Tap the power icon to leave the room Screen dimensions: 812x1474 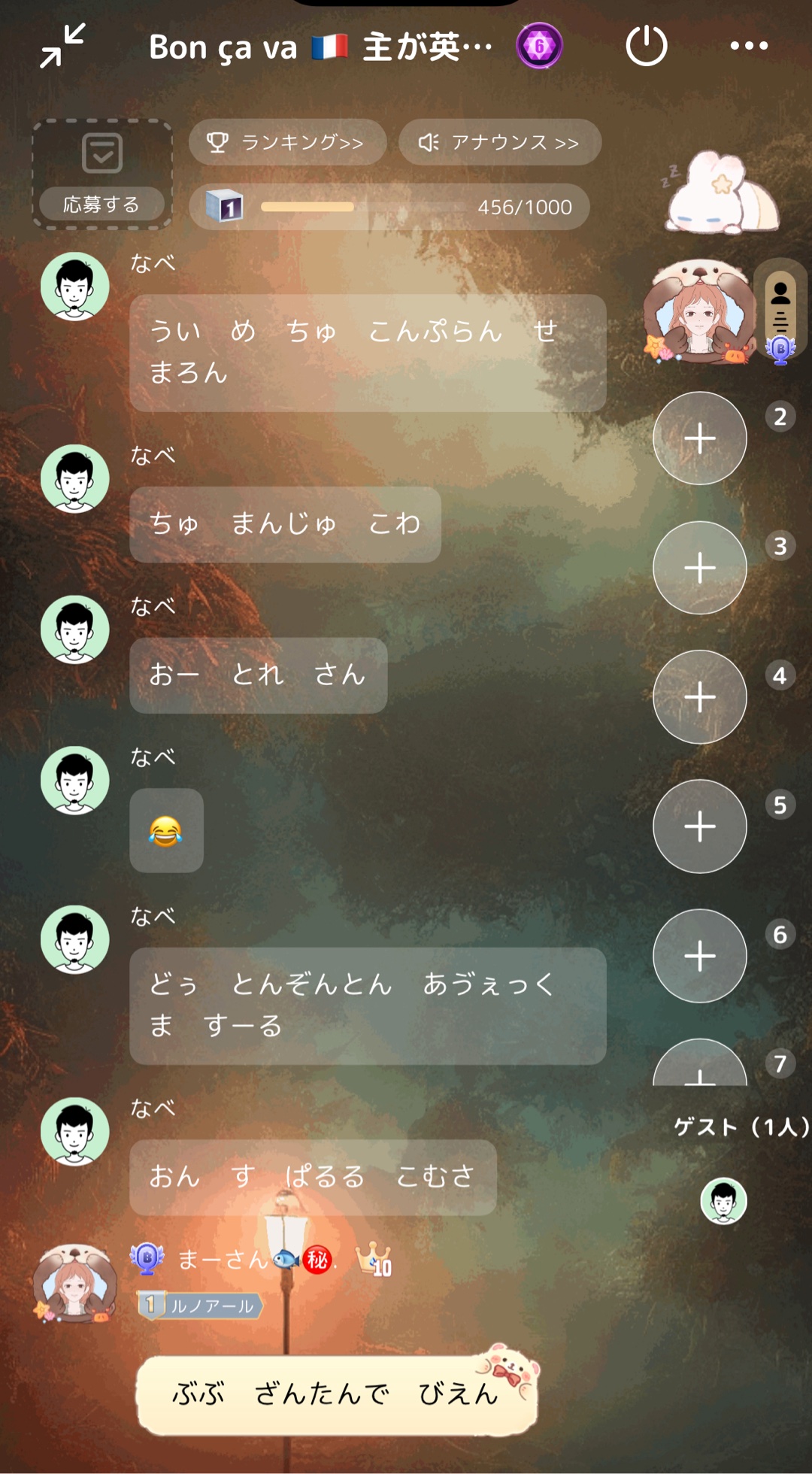tap(646, 46)
